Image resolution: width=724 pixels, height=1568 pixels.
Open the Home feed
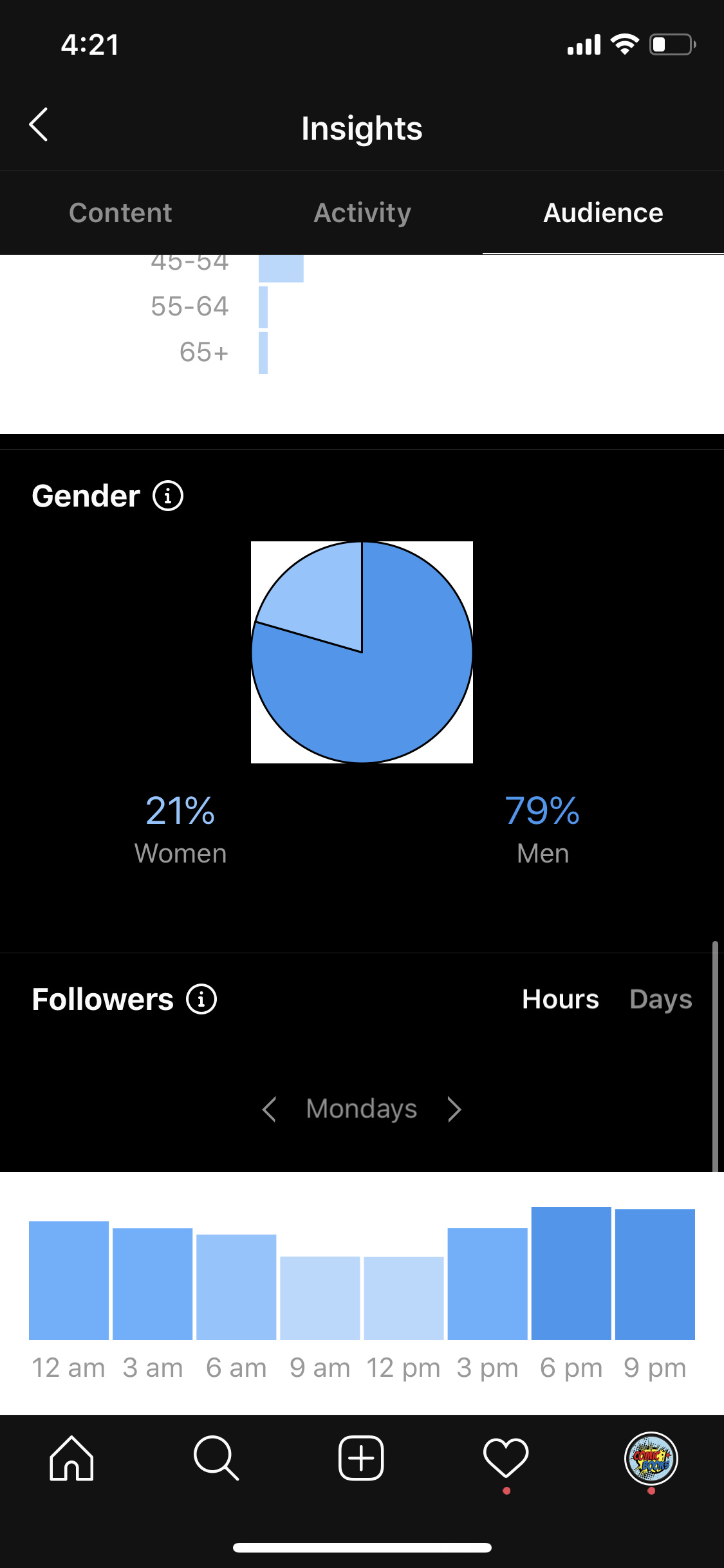(72, 1459)
